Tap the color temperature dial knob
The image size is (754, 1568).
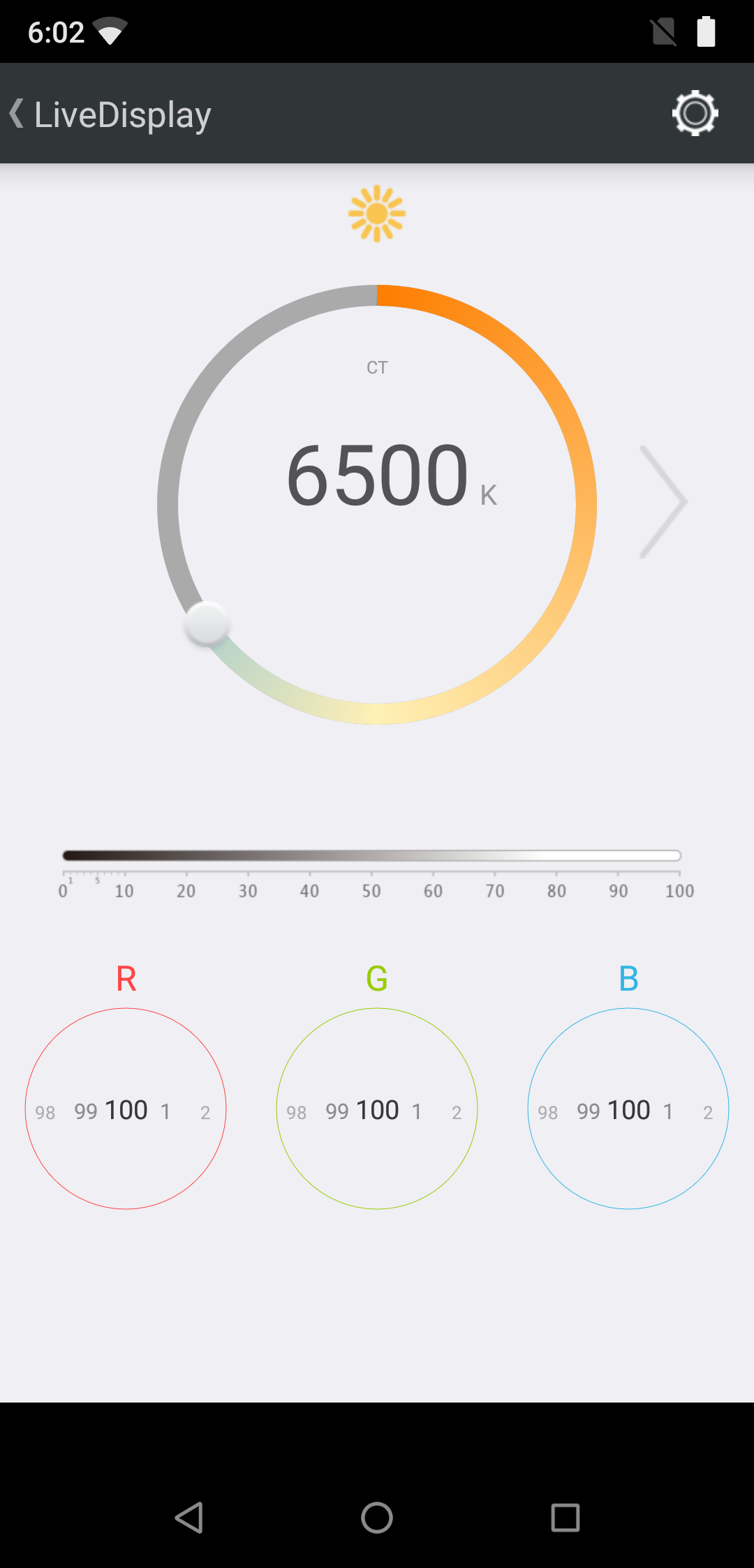[207, 623]
